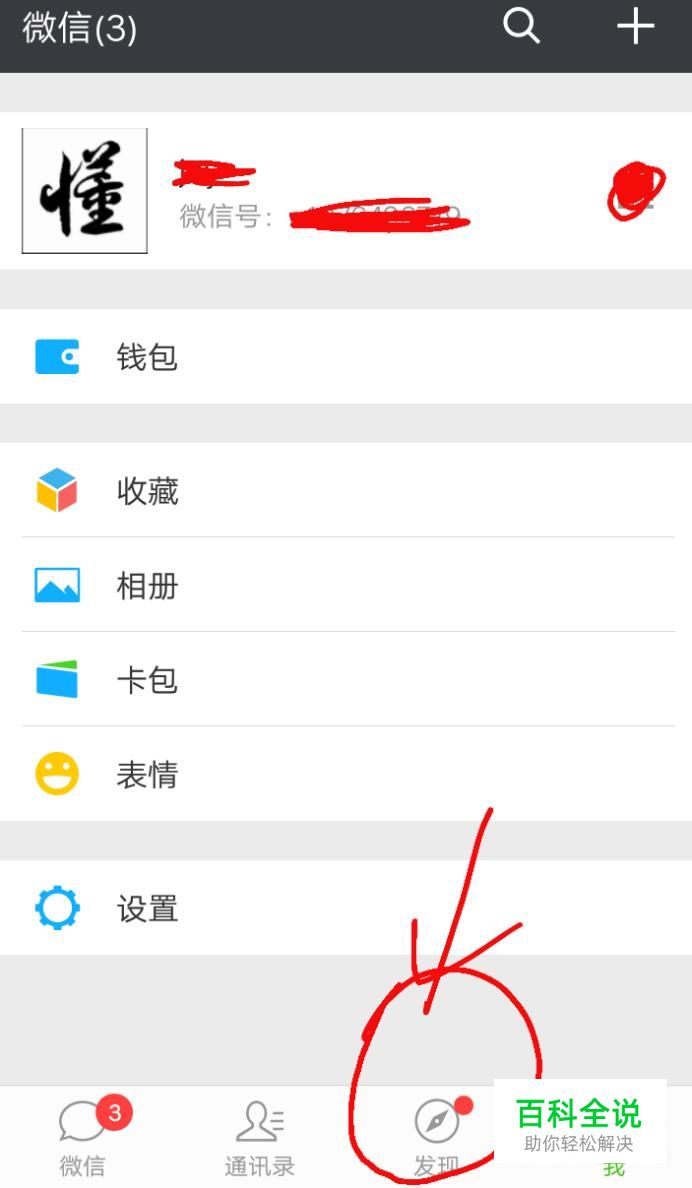Open my profile card

(x=345, y=191)
